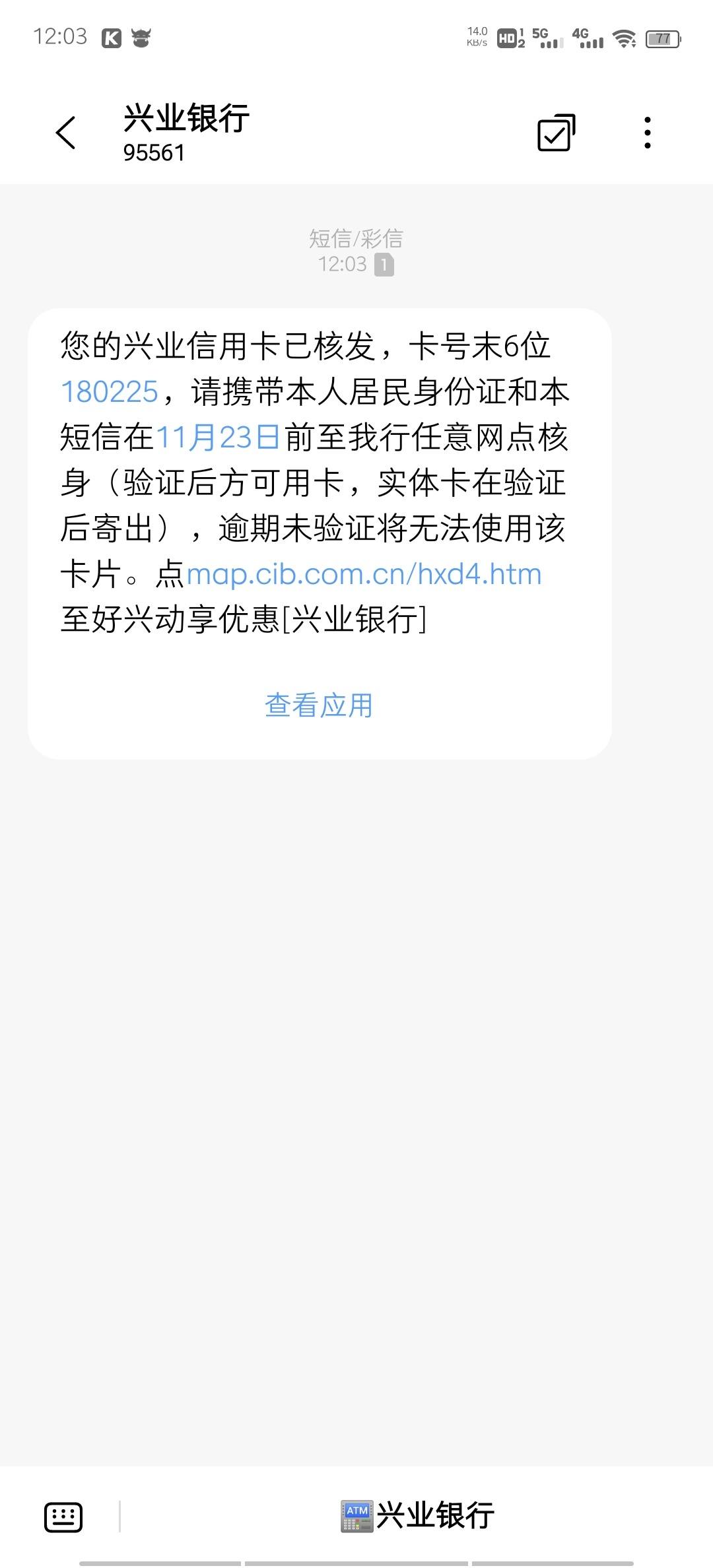713x1568 pixels.
Task: Open the 兴业银行 ATM menu button
Action: point(417,1515)
